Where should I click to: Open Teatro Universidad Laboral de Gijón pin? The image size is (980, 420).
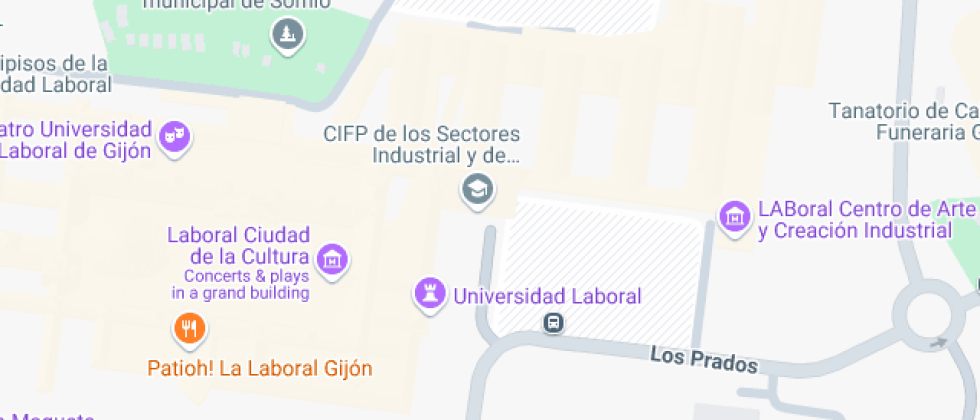click(x=174, y=137)
